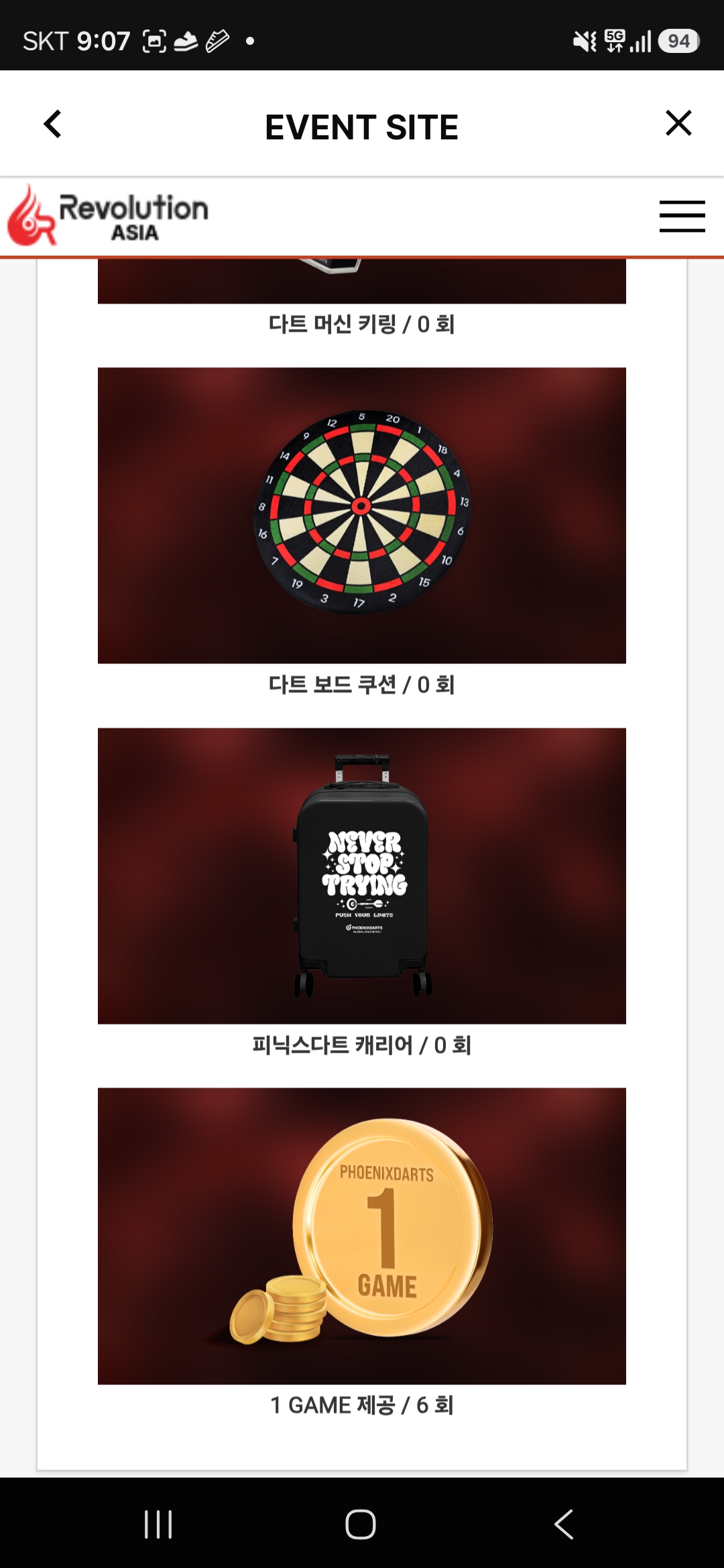The height and width of the screenshot is (1568, 724).
Task: Tap the Revolution Asia logo
Action: pos(109,216)
